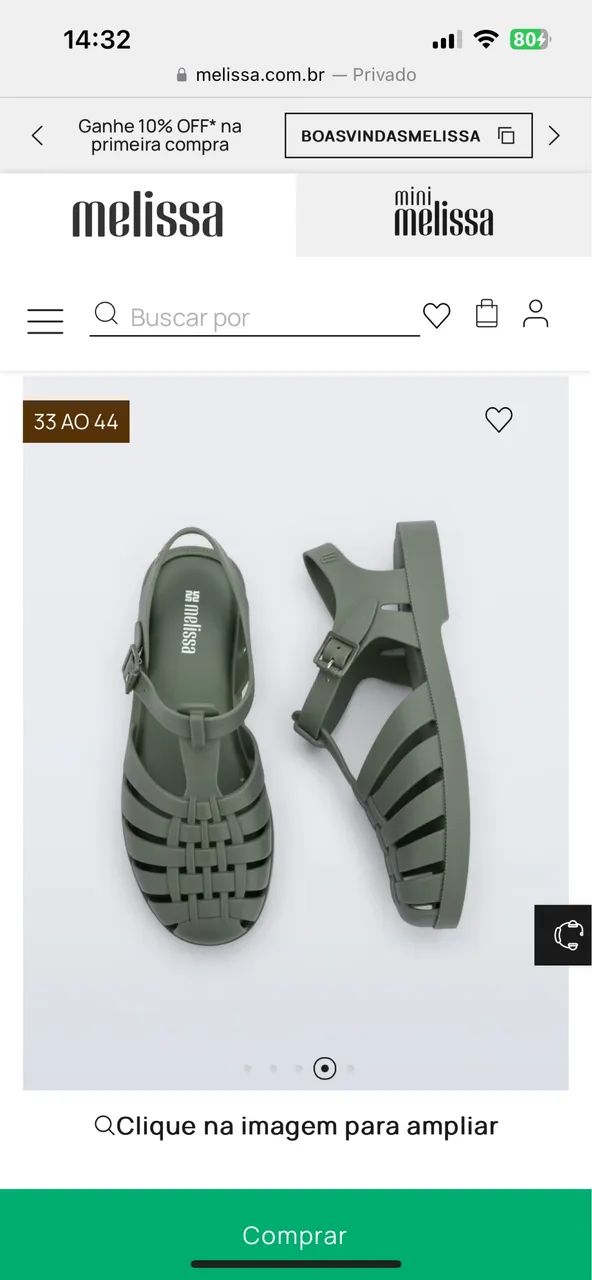
Task: Open the shopping bag
Action: (x=486, y=314)
